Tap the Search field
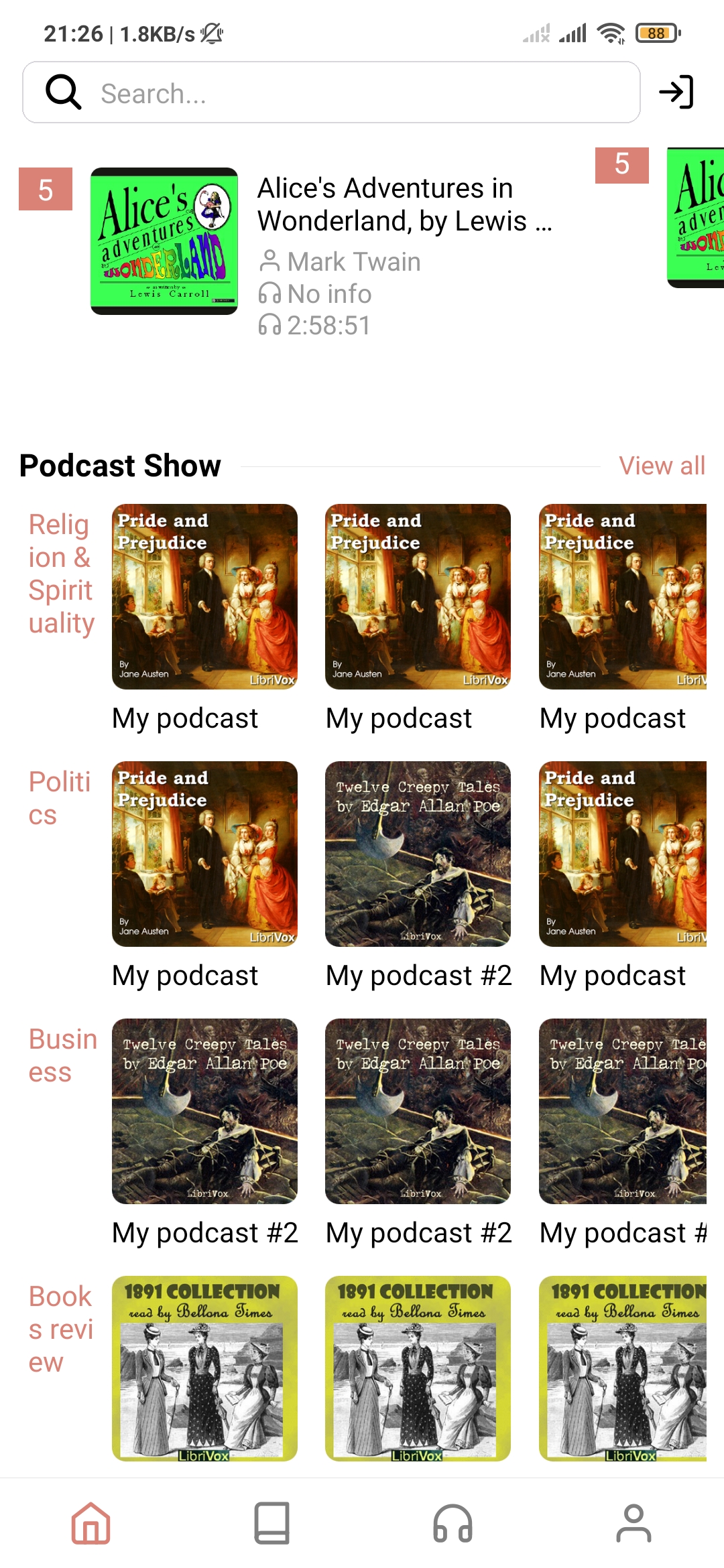This screenshot has width=724, height=1568. 331,92
